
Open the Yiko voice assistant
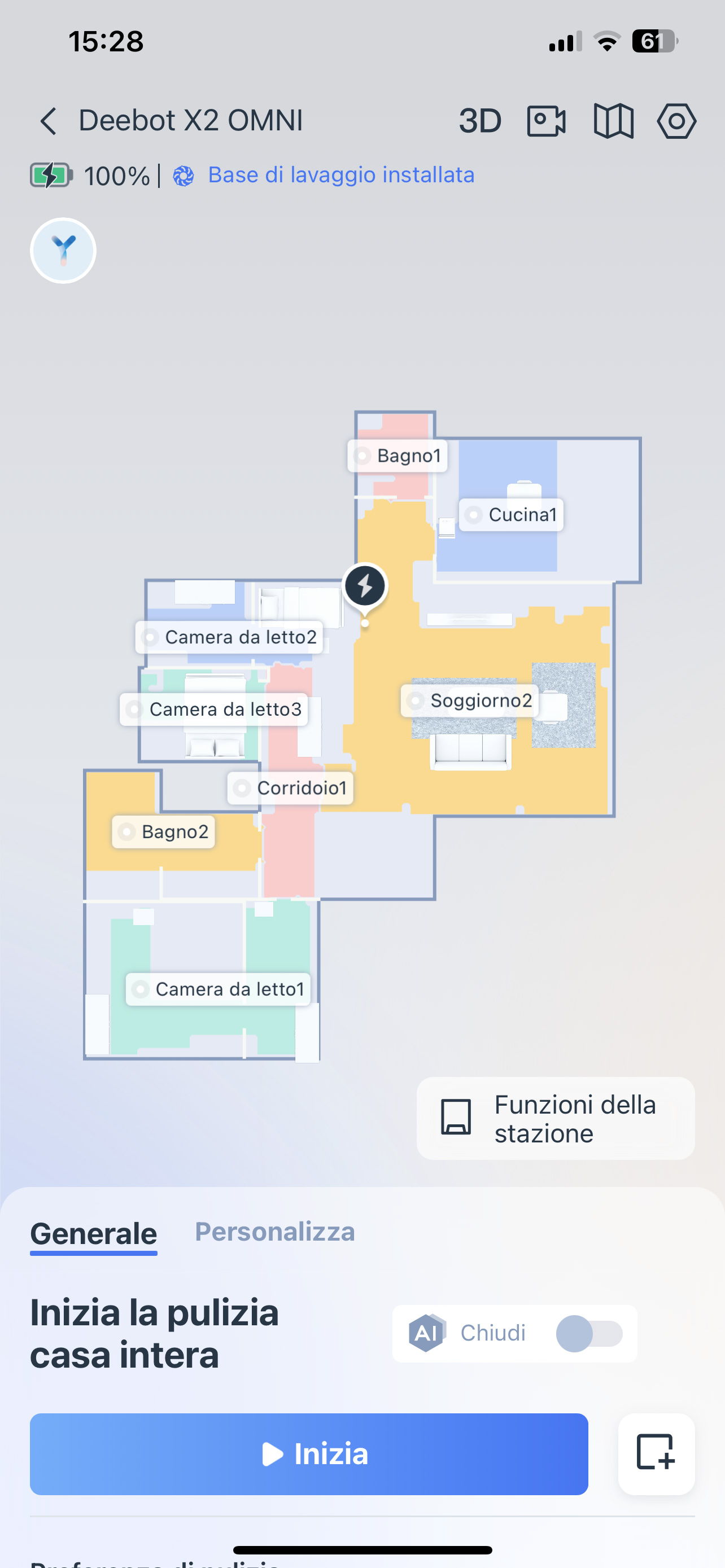coord(63,250)
